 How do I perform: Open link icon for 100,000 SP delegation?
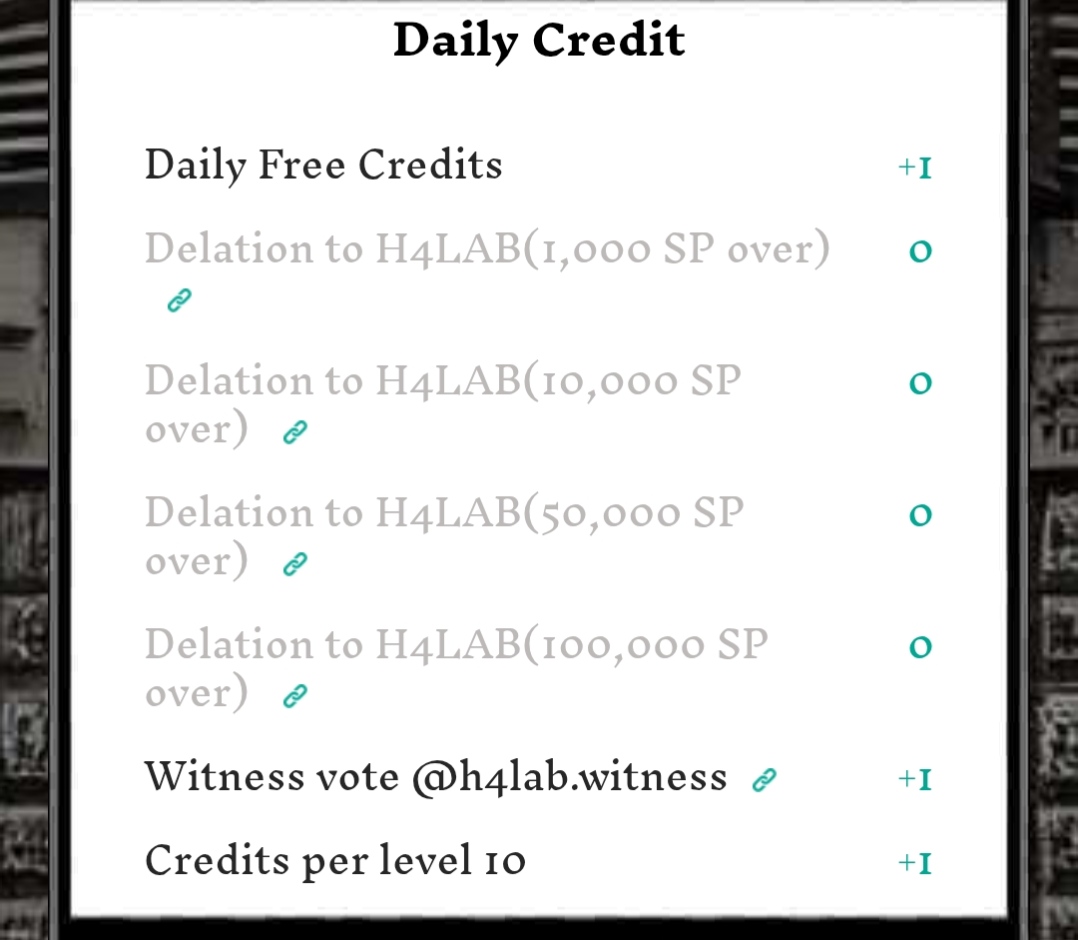(x=295, y=696)
